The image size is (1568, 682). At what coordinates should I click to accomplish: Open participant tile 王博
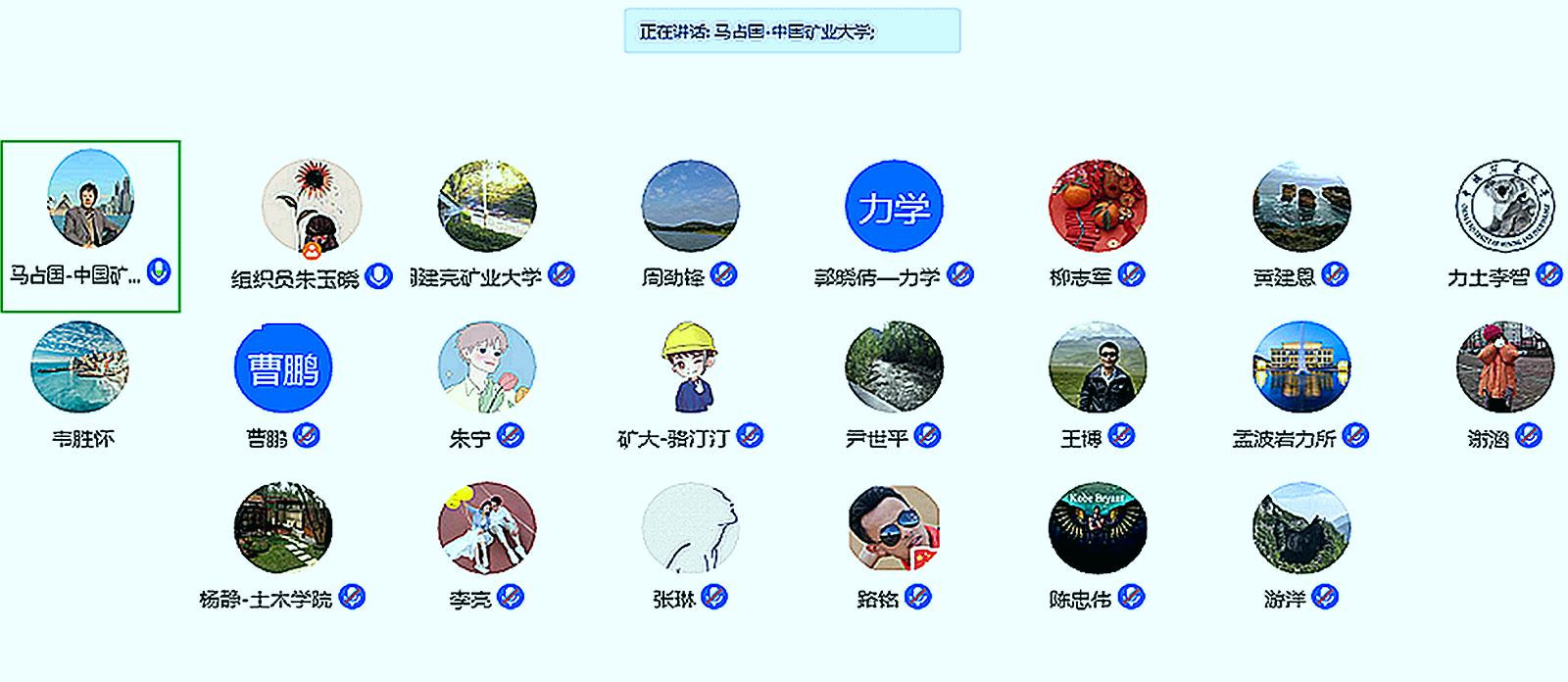click(x=1098, y=368)
